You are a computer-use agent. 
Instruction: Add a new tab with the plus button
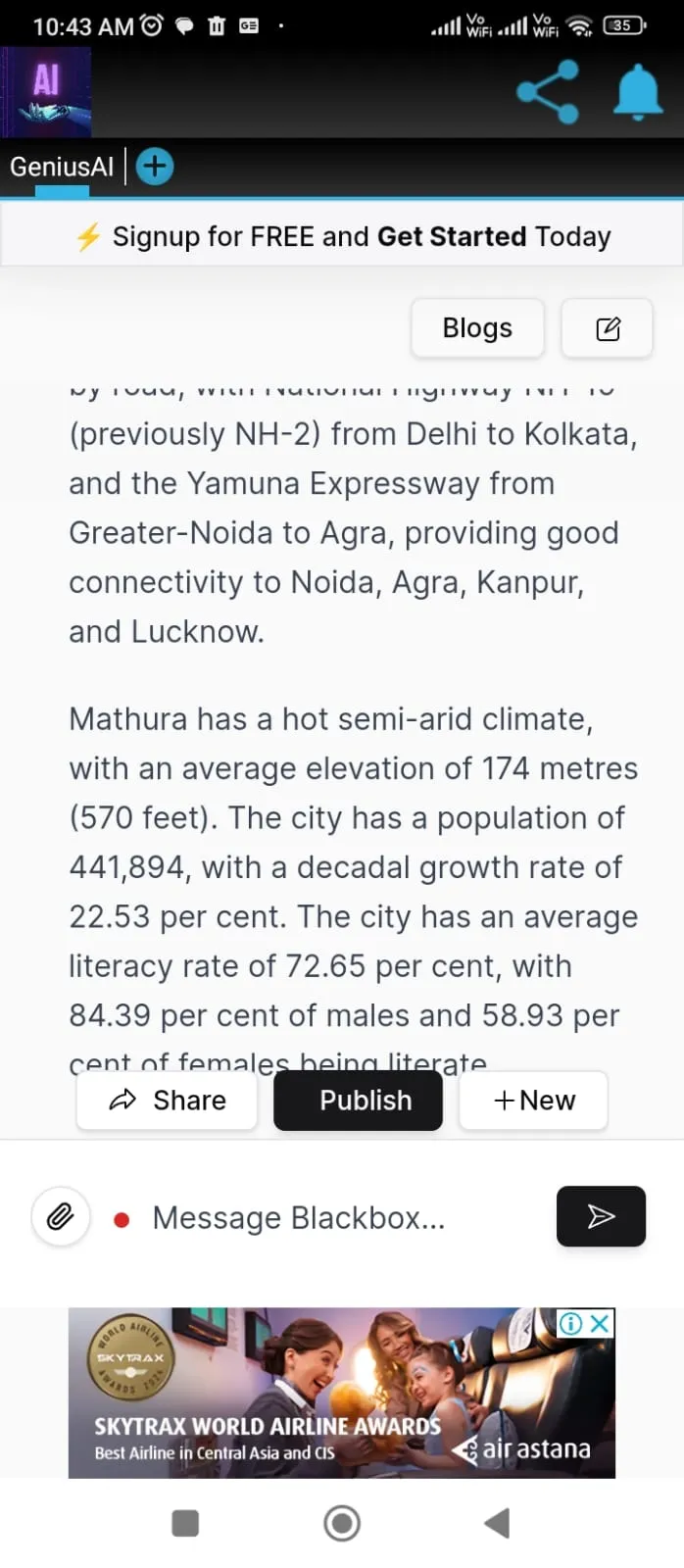click(x=154, y=167)
